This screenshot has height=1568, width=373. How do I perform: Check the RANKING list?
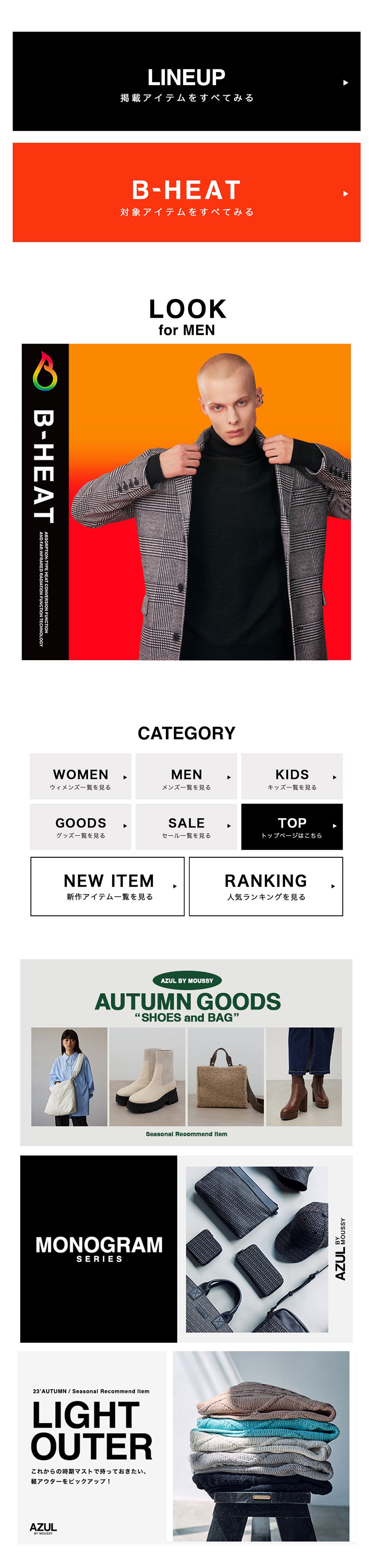(x=266, y=886)
